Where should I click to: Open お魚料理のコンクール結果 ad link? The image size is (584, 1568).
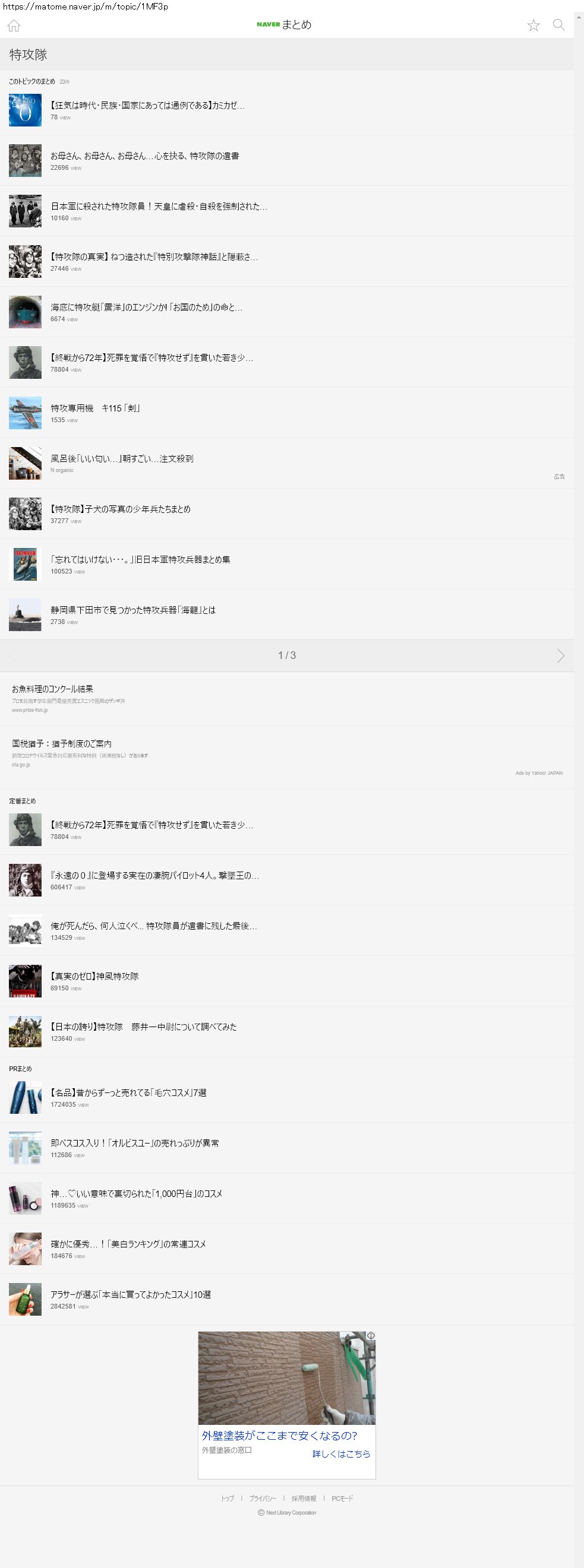click(x=52, y=689)
